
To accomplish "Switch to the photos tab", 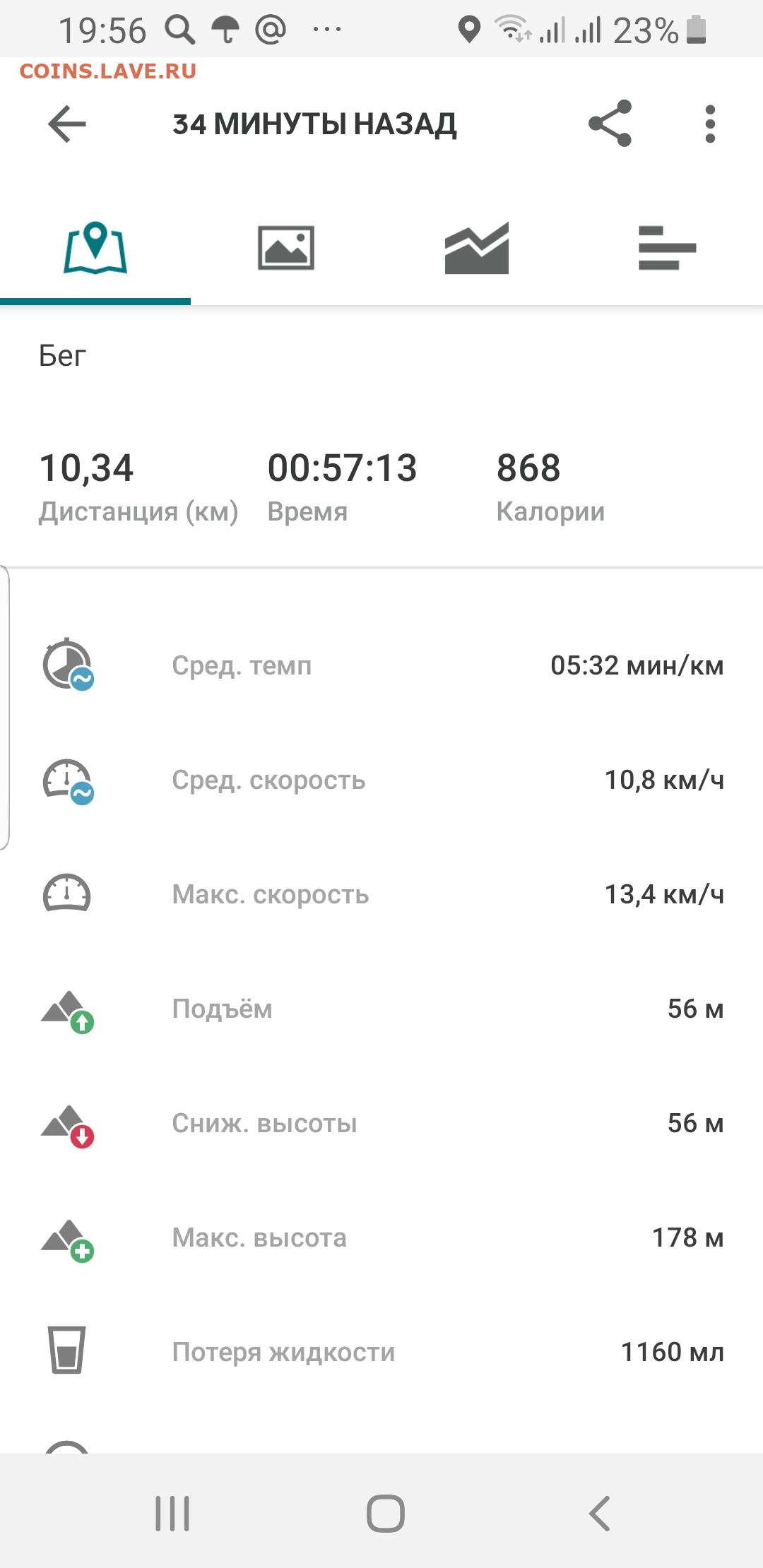I will (x=286, y=248).
